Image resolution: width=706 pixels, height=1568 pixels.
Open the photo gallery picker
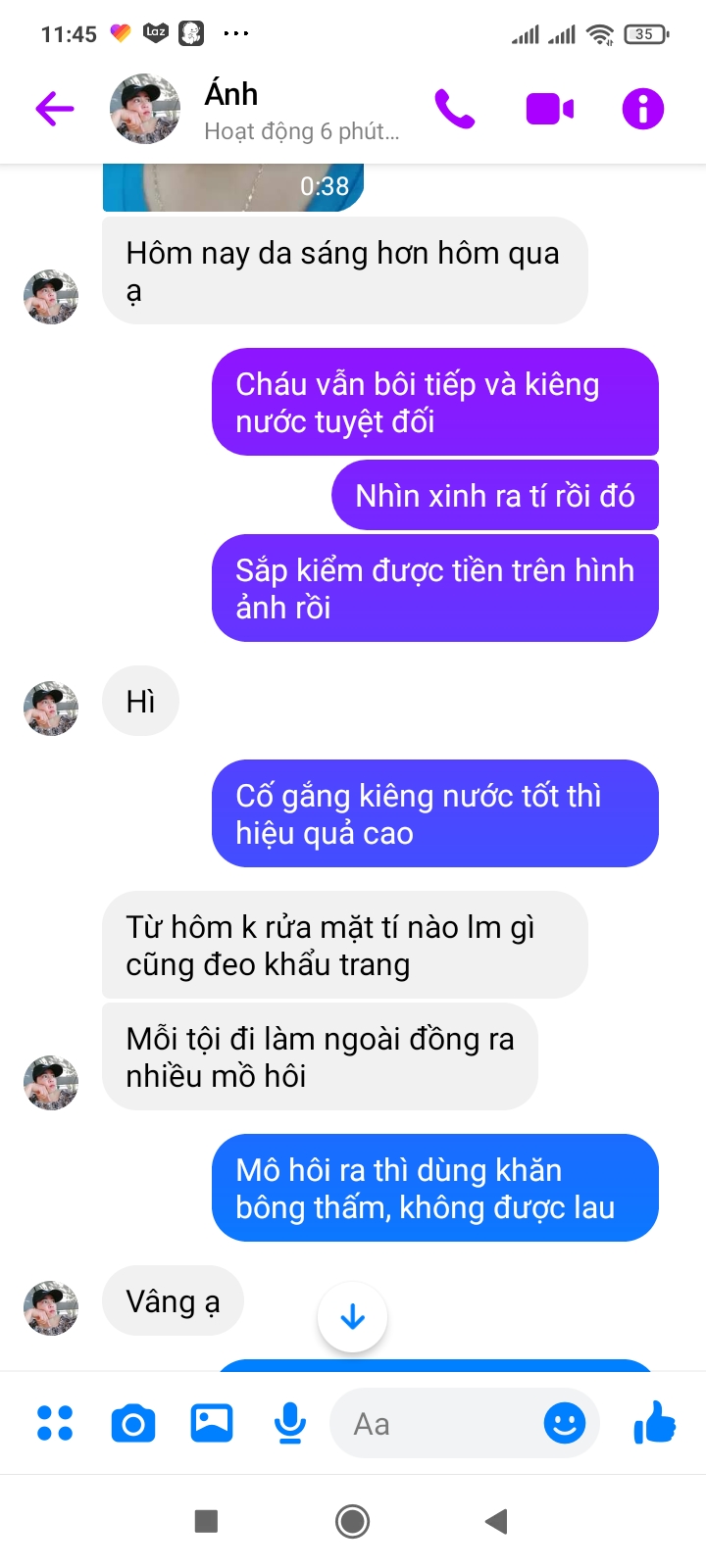tap(212, 1423)
